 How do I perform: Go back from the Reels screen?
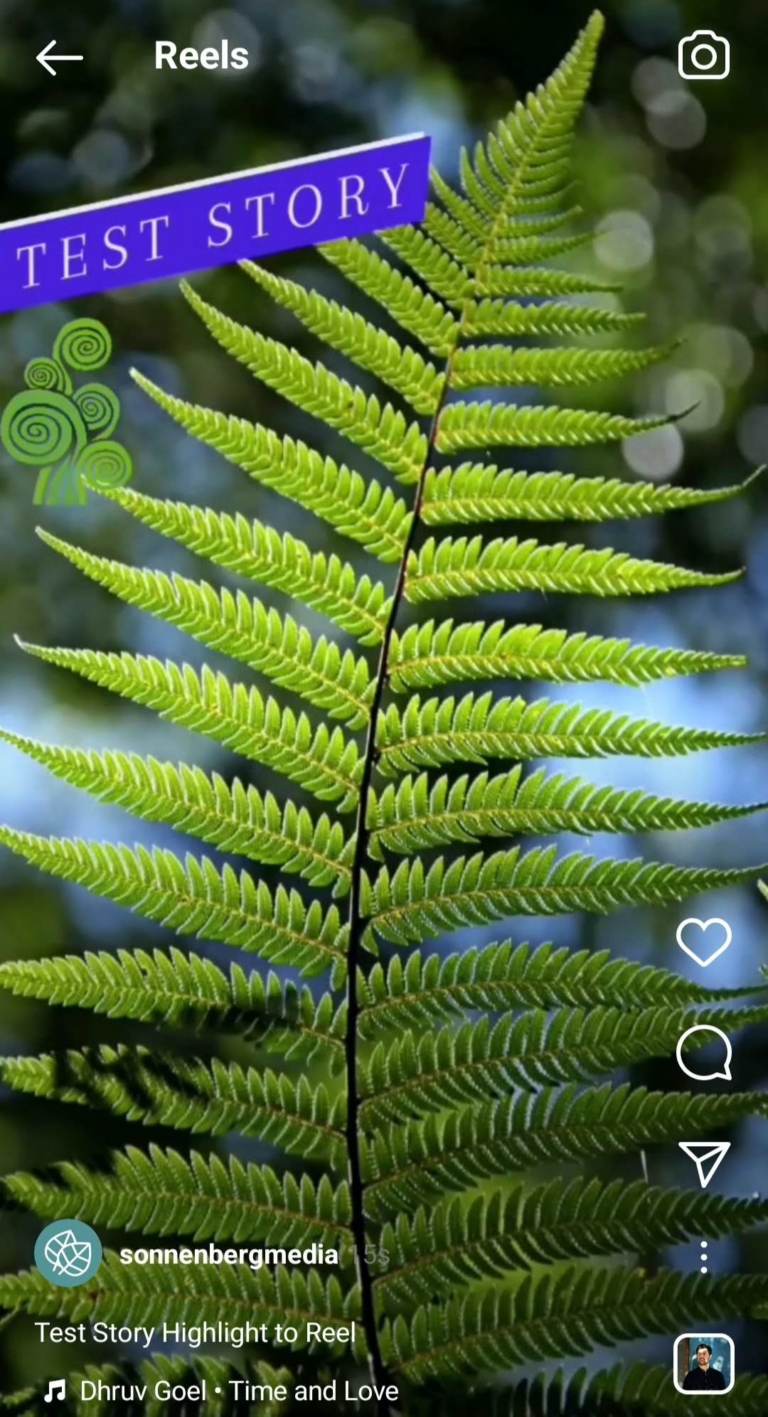[59, 58]
